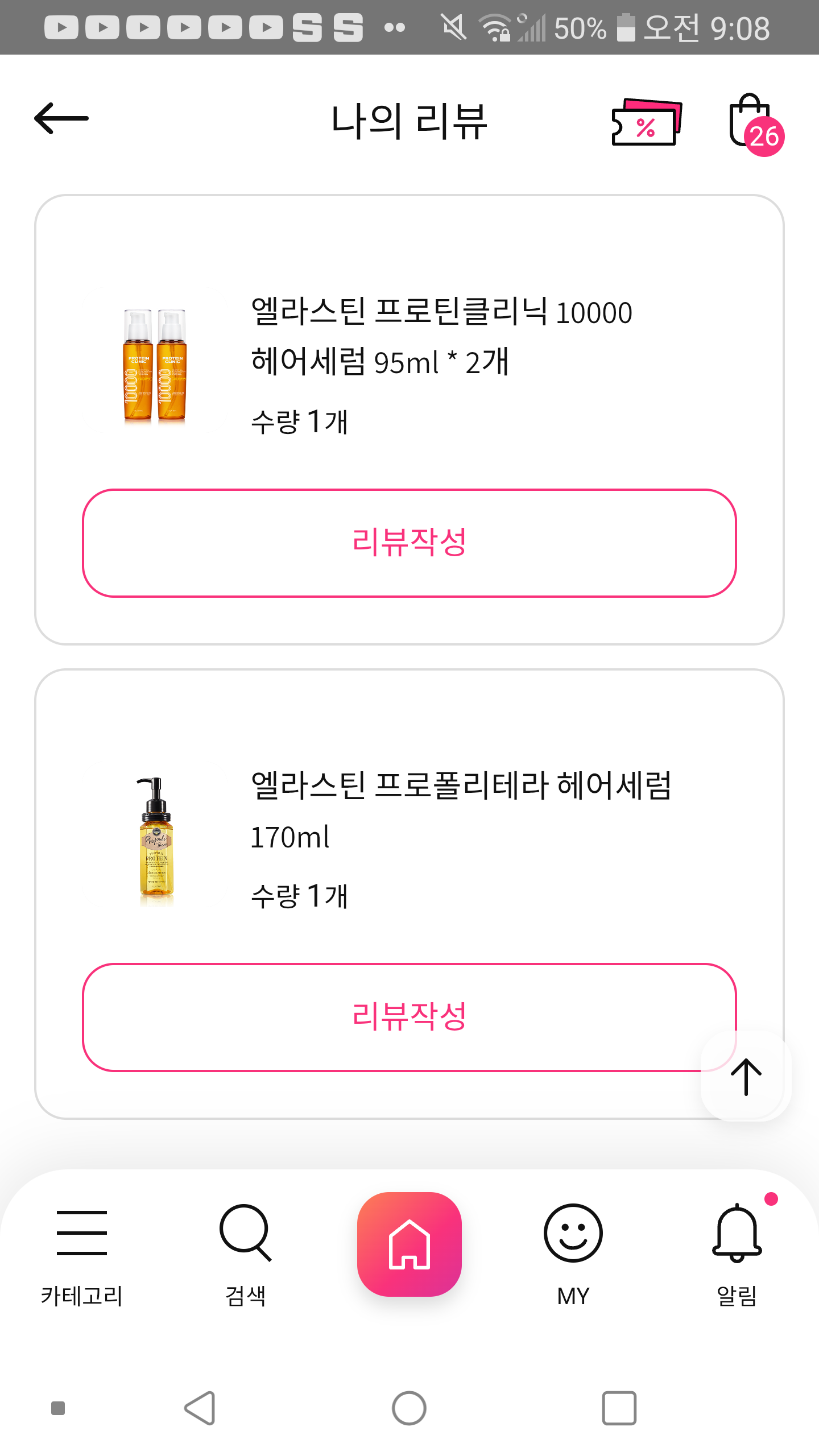This screenshot has width=819, height=1456.
Task: Tap the system back button
Action: point(200,1408)
